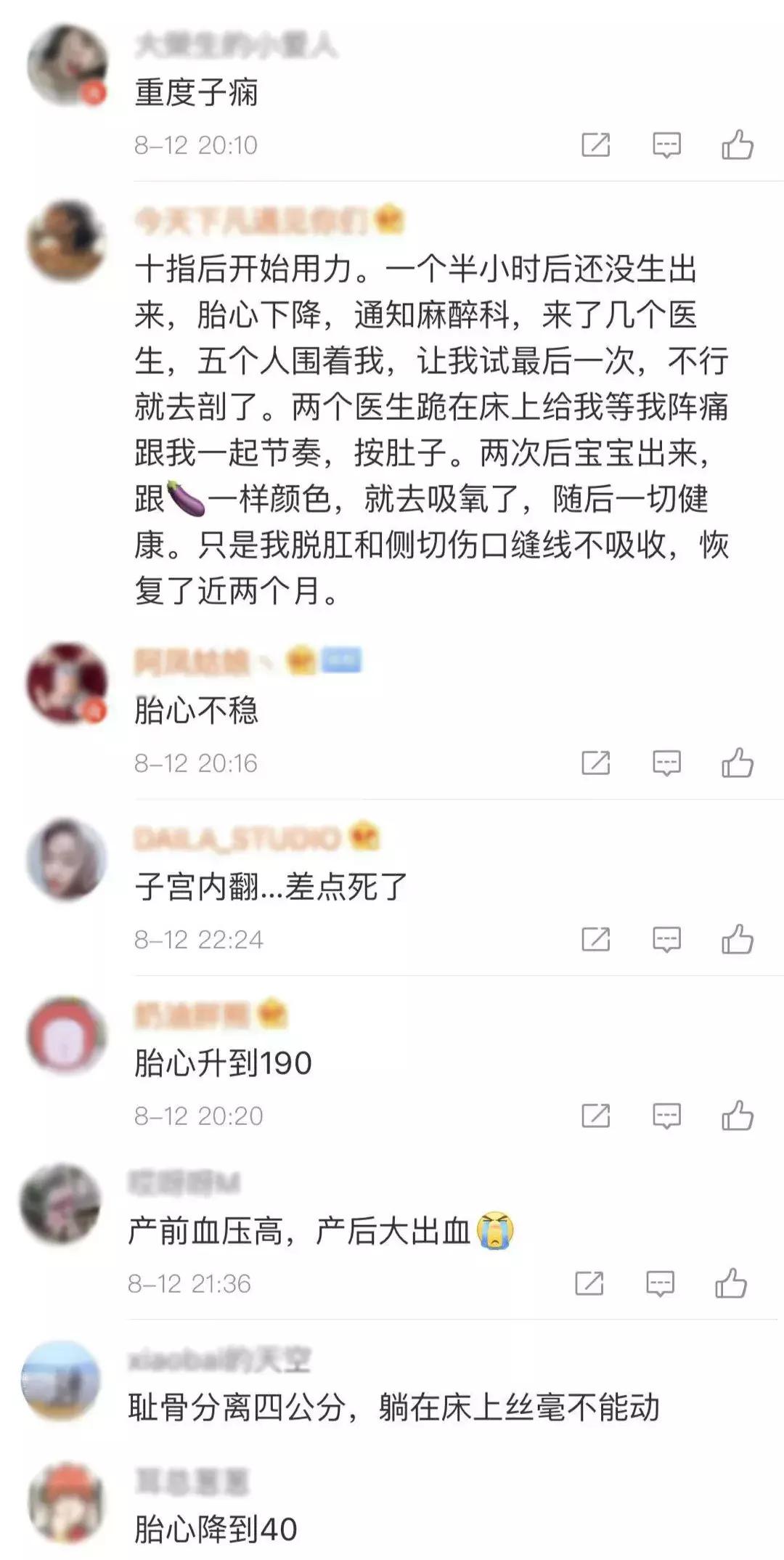The image size is (784, 1560).
Task: Forward the "子宫内翻…差点死了" comment
Action: pos(597,941)
